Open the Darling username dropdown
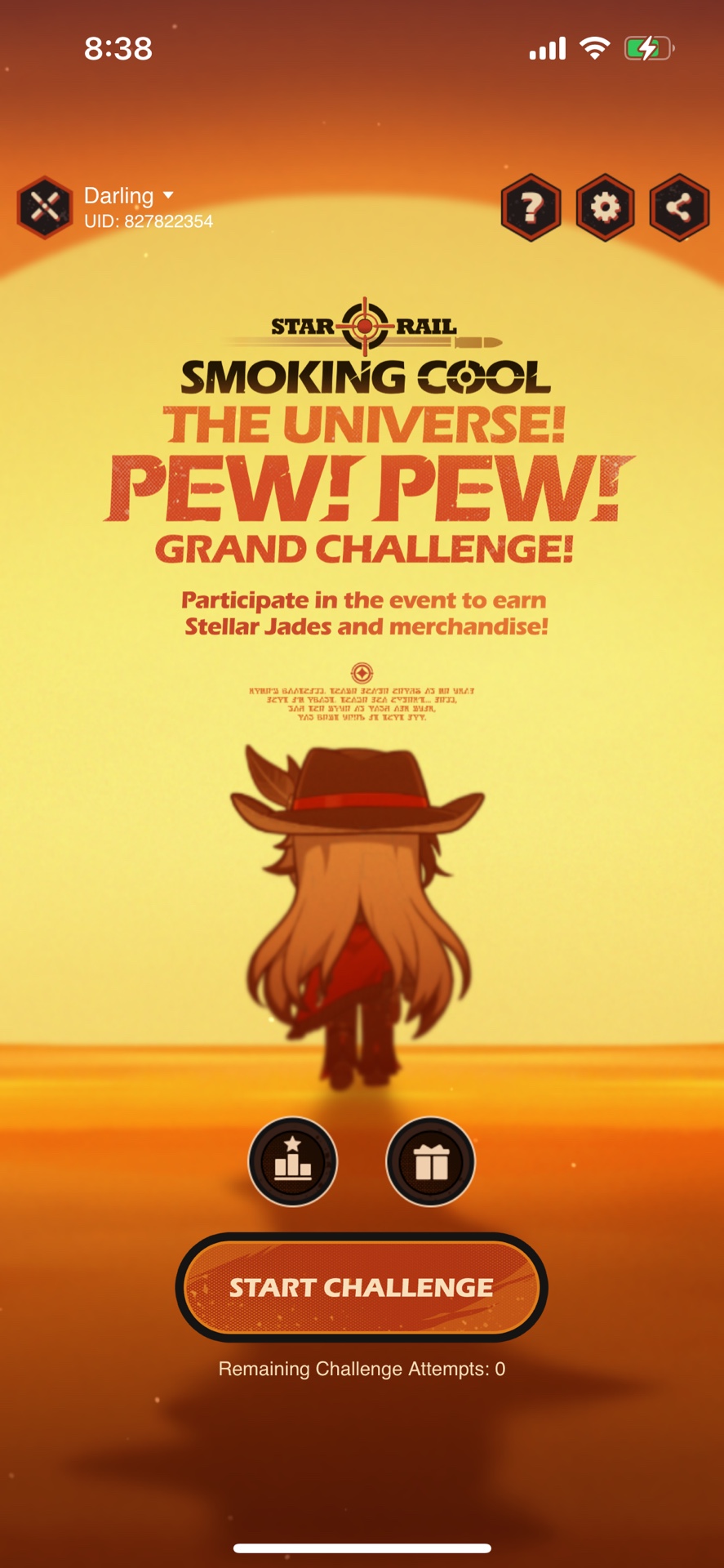 [x=119, y=196]
